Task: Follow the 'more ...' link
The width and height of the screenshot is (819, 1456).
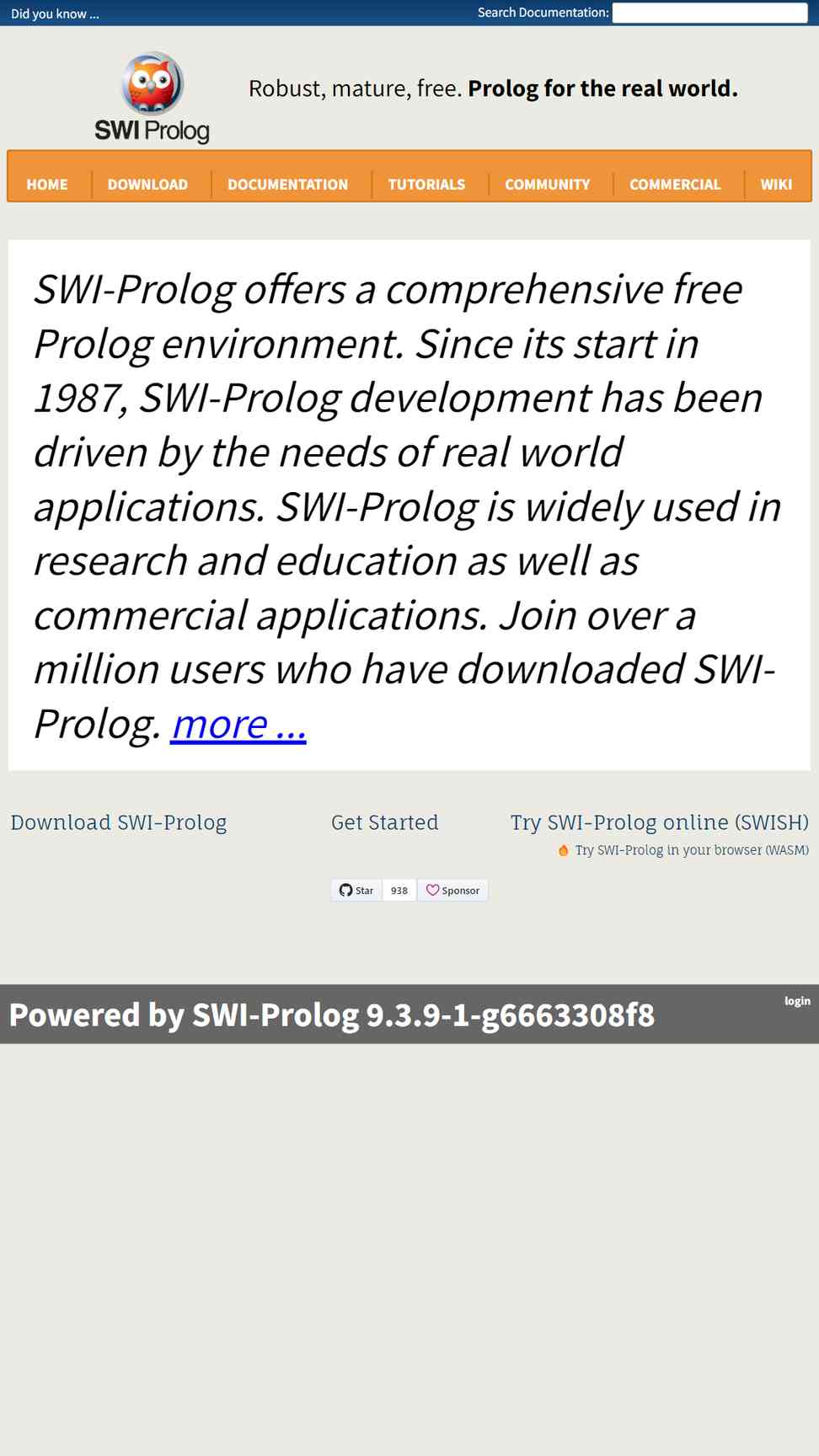Action: click(x=238, y=724)
